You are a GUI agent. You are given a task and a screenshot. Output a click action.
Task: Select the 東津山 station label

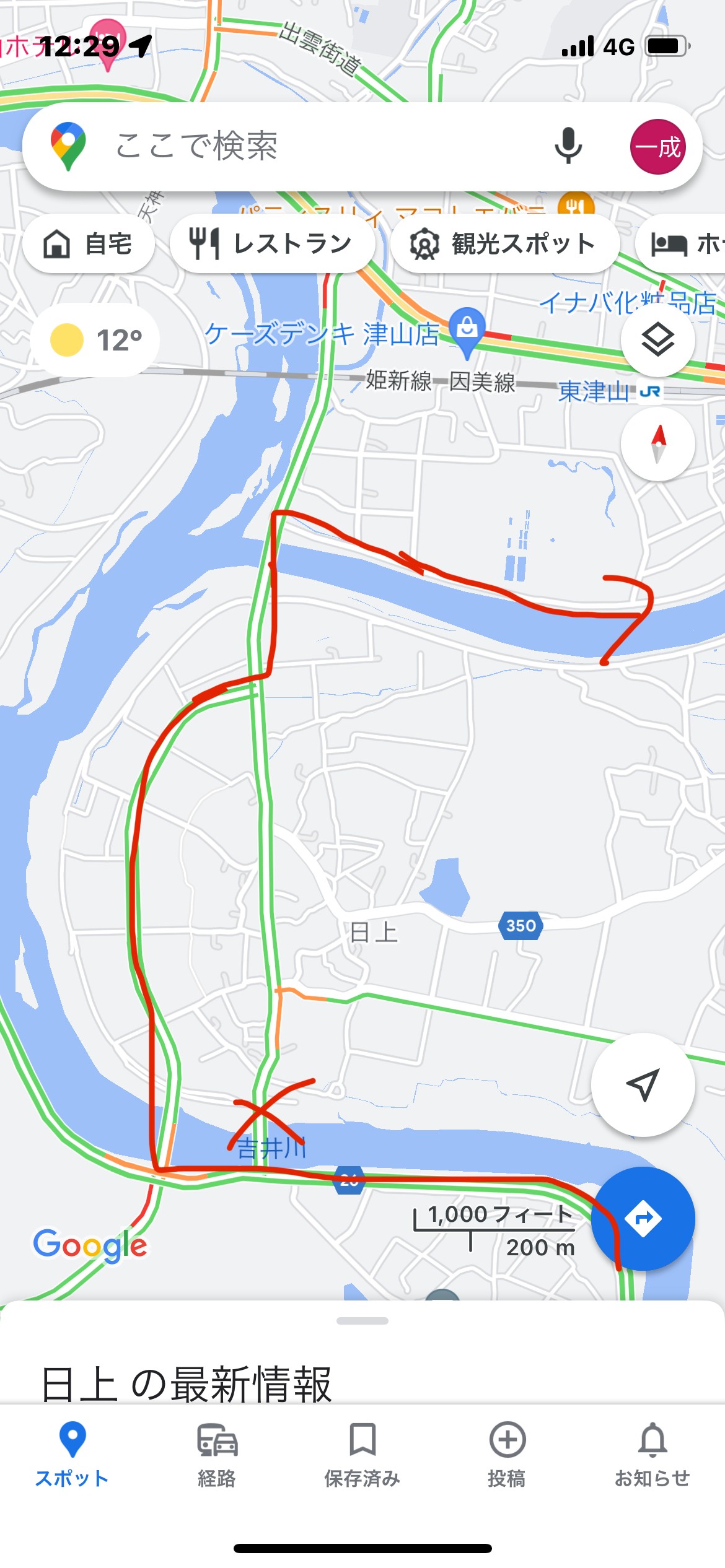coord(594,391)
